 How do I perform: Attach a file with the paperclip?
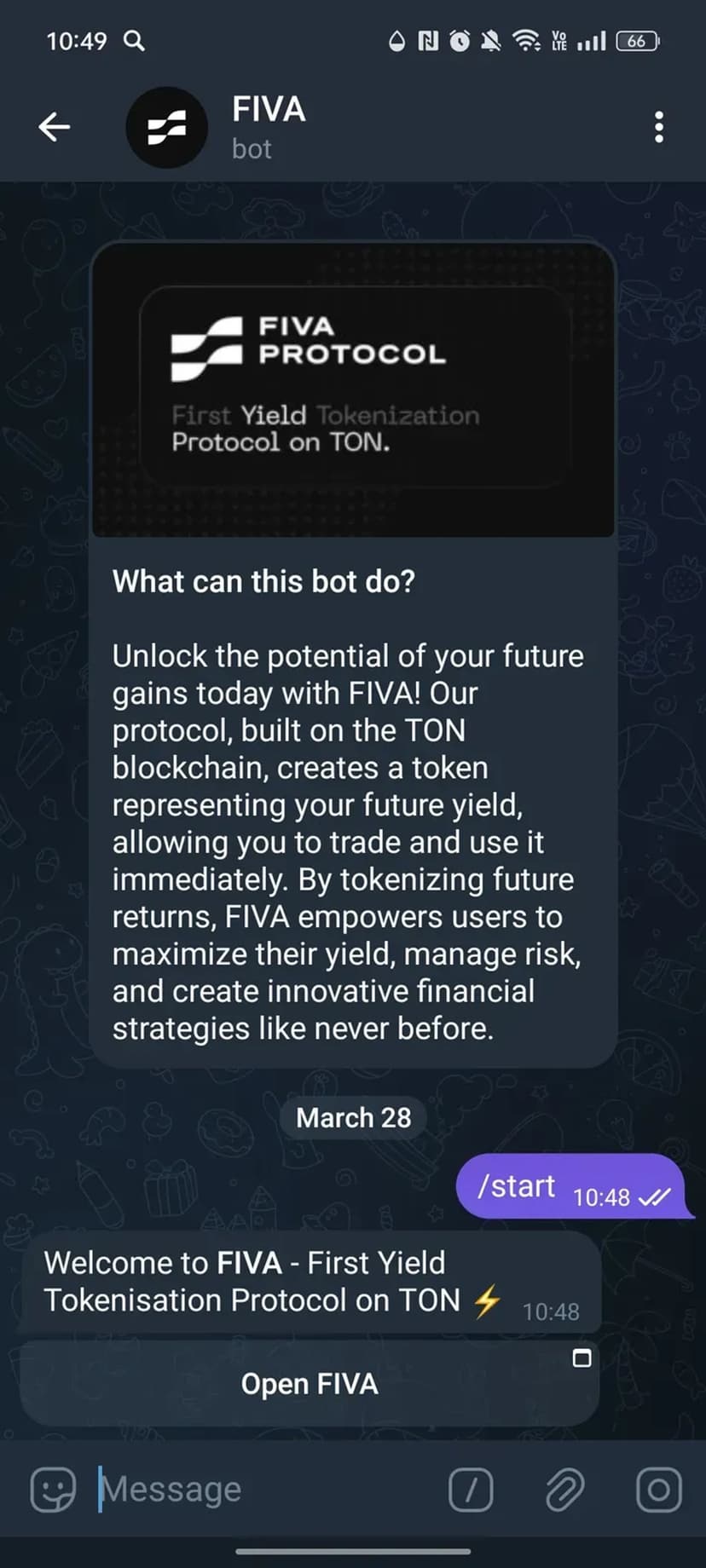564,1490
